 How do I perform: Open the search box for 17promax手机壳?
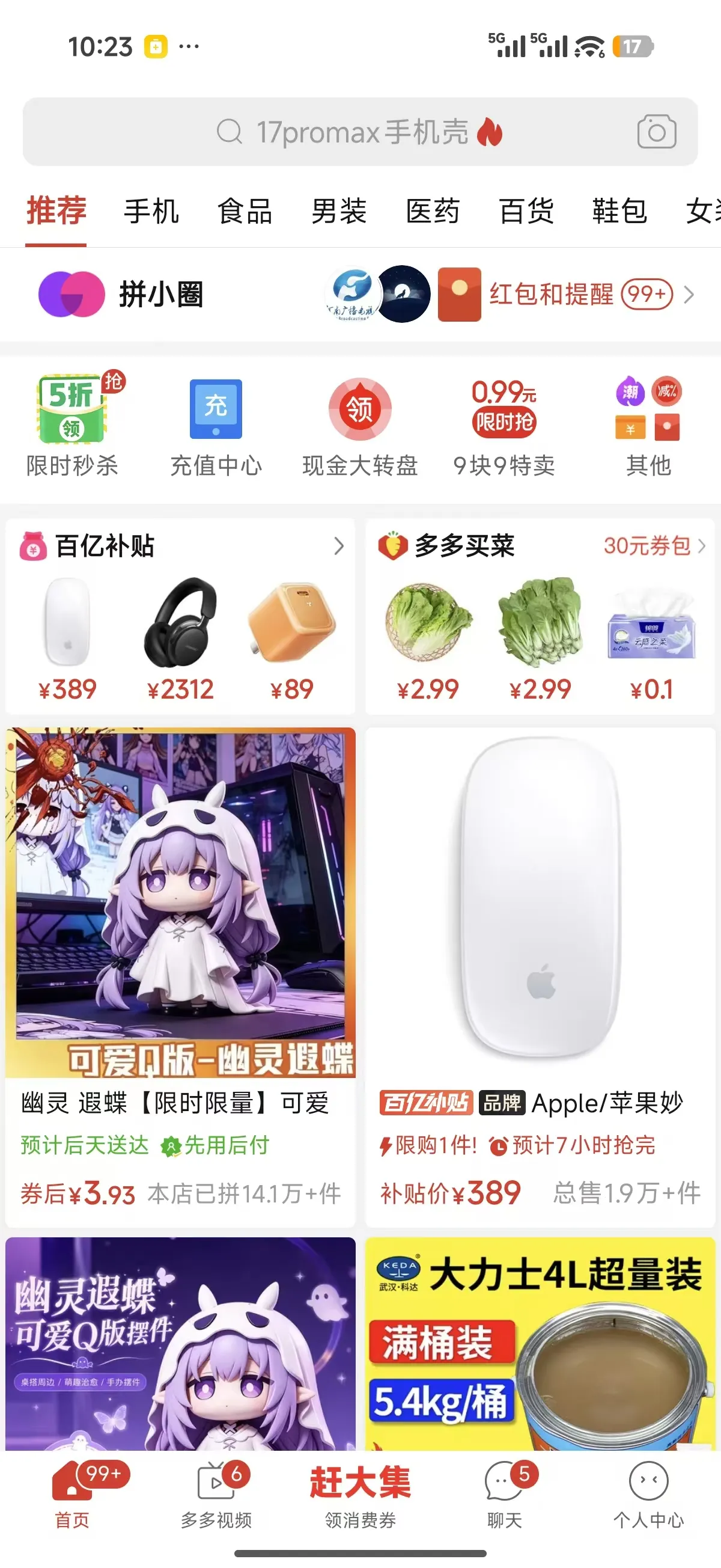pyautogui.click(x=360, y=132)
